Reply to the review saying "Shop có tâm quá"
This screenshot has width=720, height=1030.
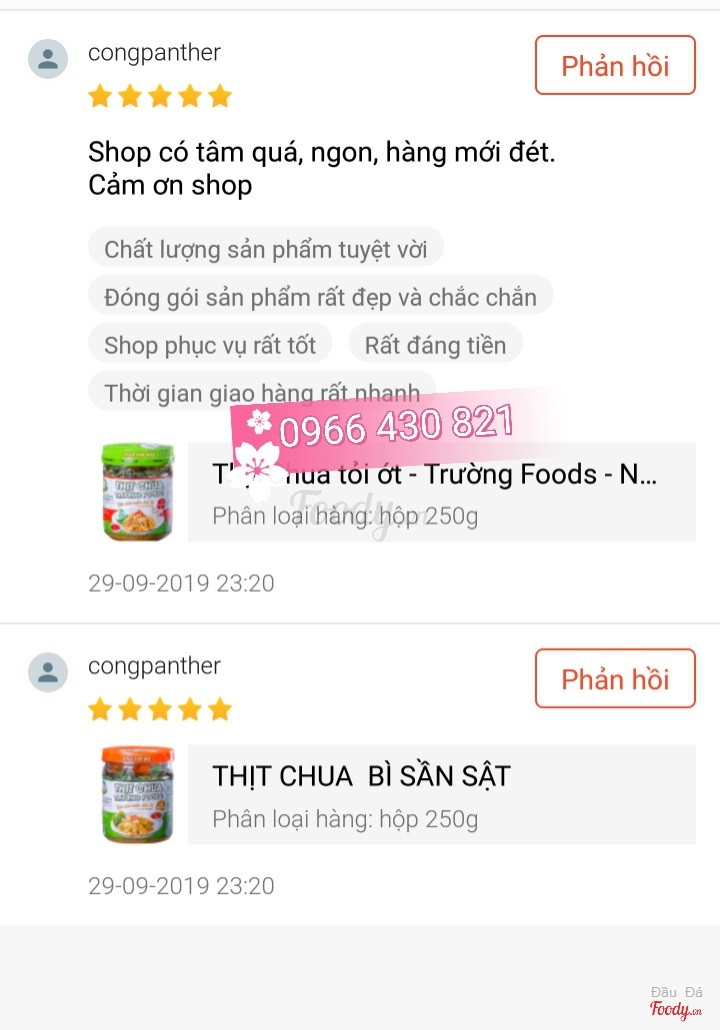point(615,66)
